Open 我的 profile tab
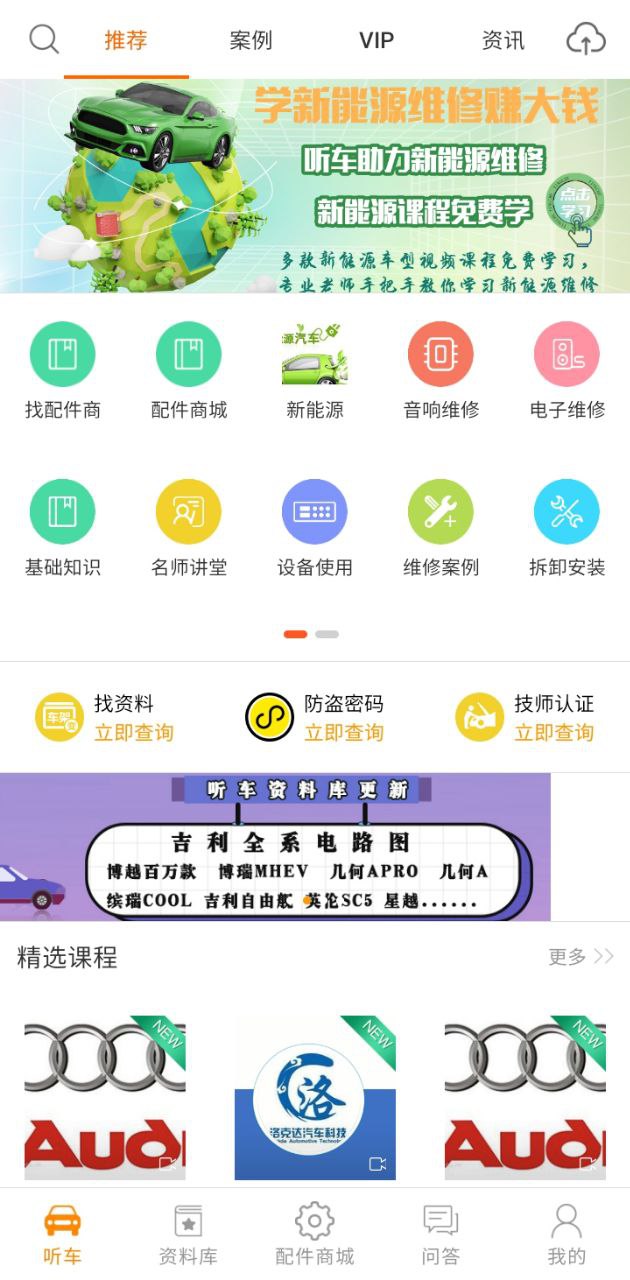 point(567,1235)
